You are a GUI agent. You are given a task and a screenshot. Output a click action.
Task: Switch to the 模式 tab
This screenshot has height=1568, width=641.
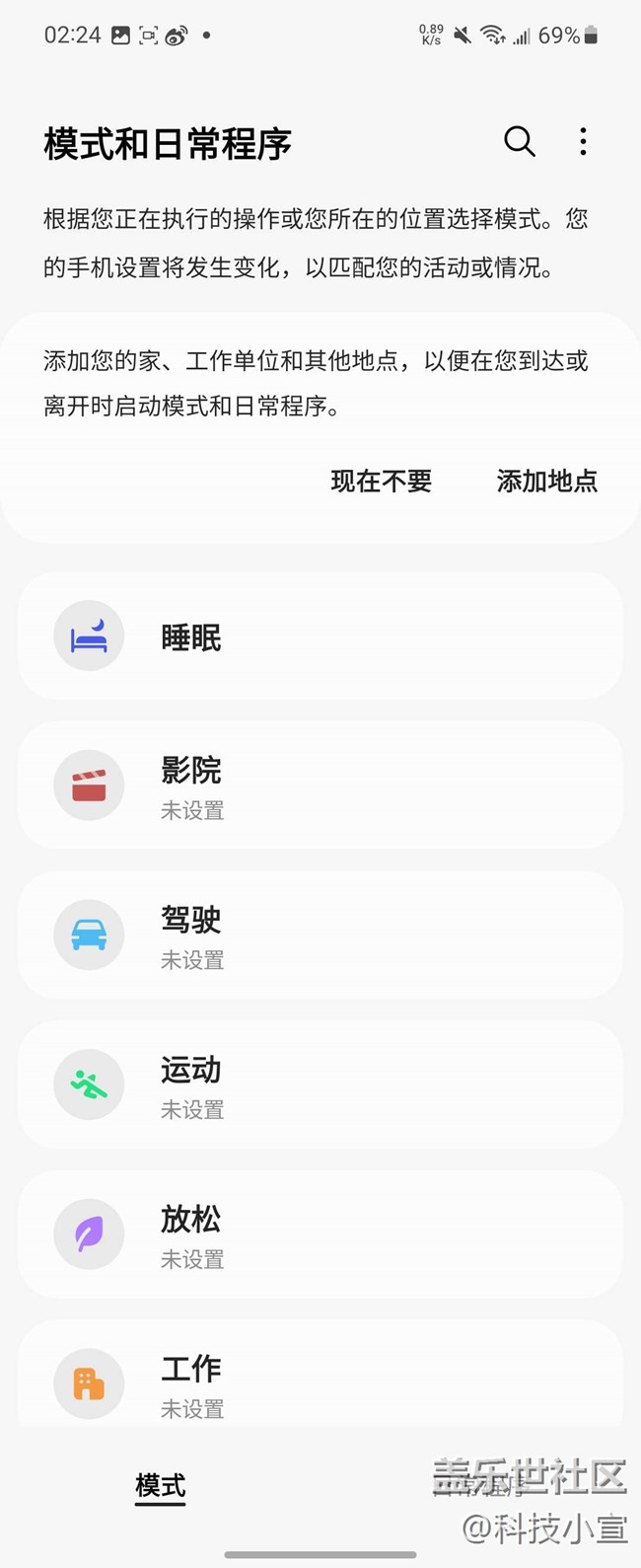[x=161, y=1485]
